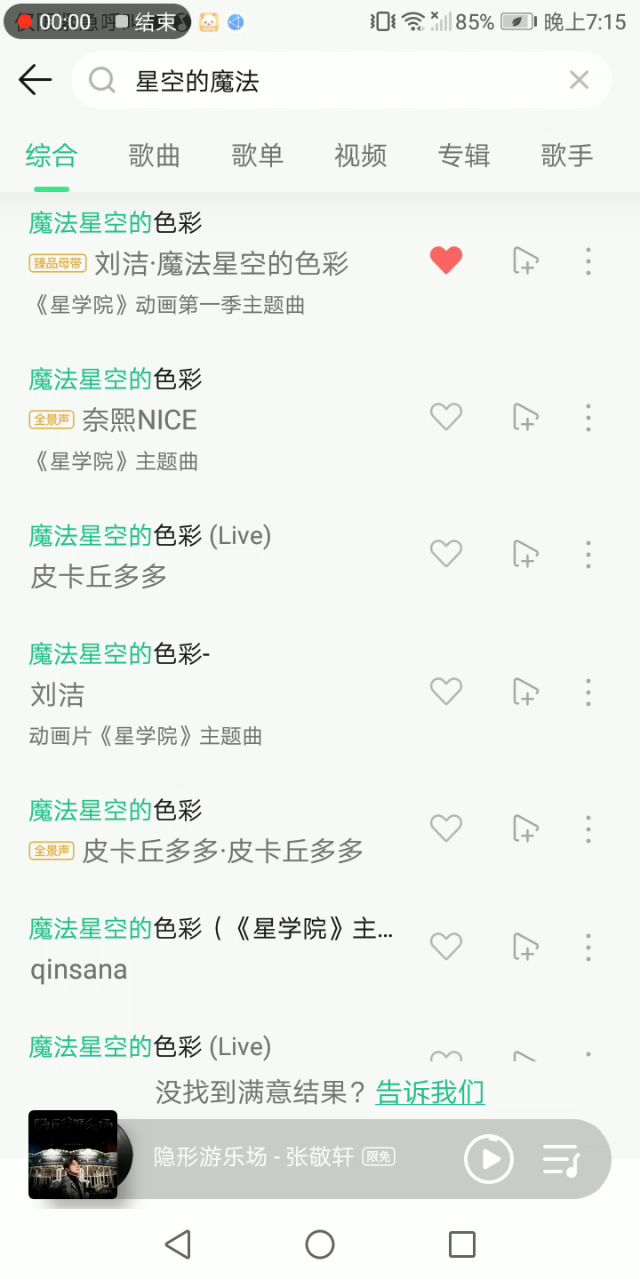Like the song by 奈熙NICE
Viewport: 640px width, 1280px height.
(446, 417)
